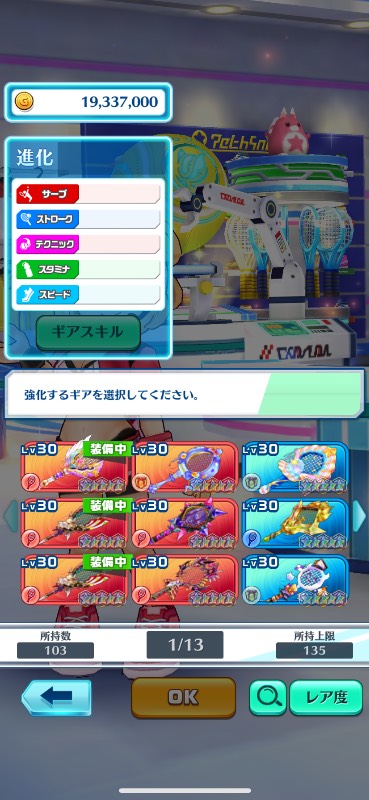Choose bottom-row middle dark winged racket
The height and width of the screenshot is (800, 369).
click(x=185, y=580)
